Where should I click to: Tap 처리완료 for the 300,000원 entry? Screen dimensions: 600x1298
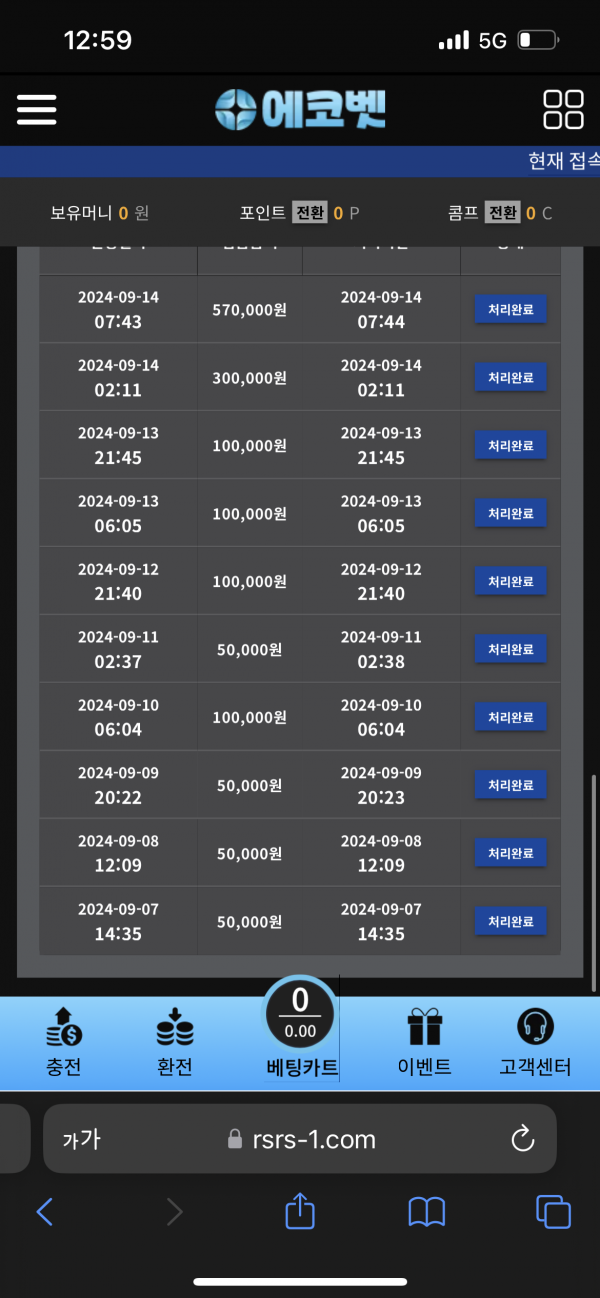tap(511, 378)
